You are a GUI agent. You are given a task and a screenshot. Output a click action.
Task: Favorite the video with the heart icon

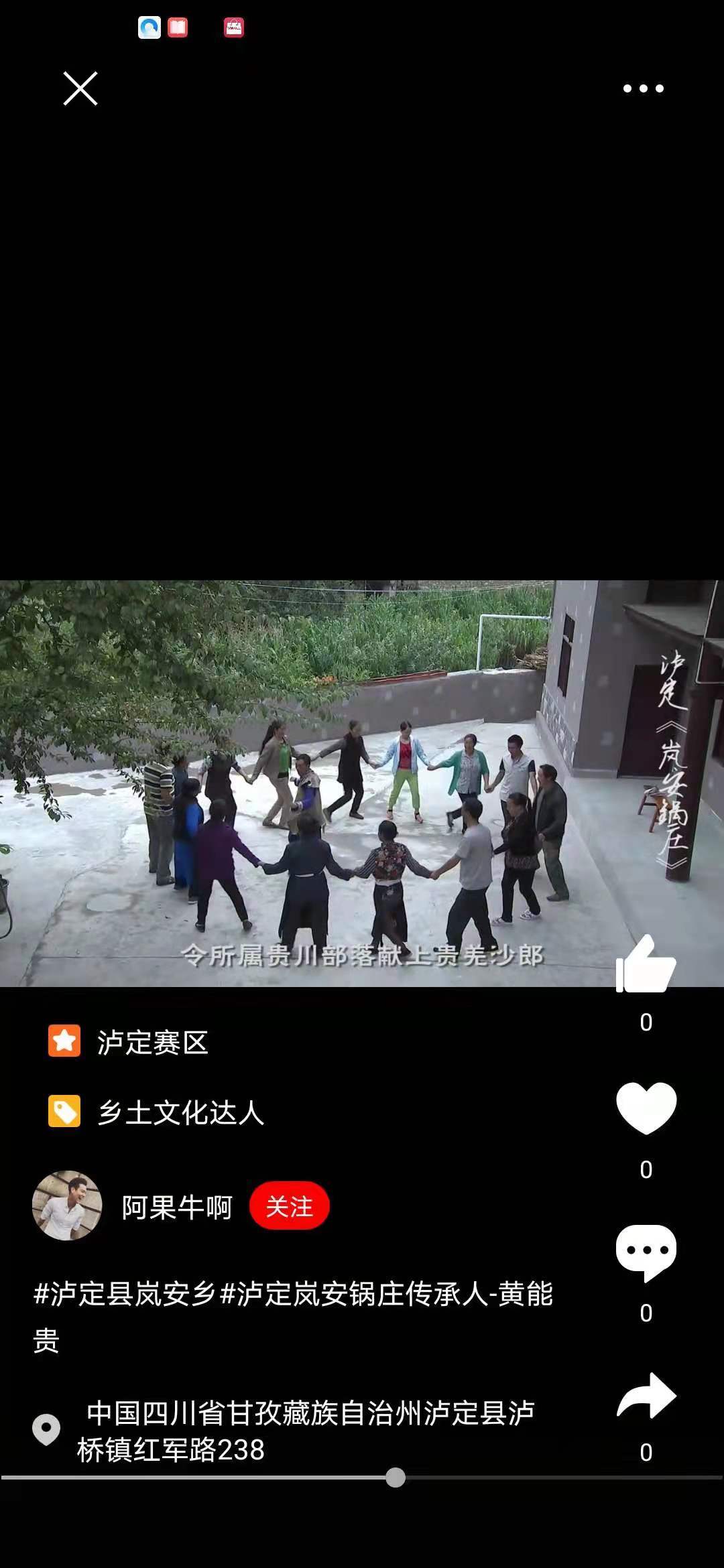(x=646, y=1108)
